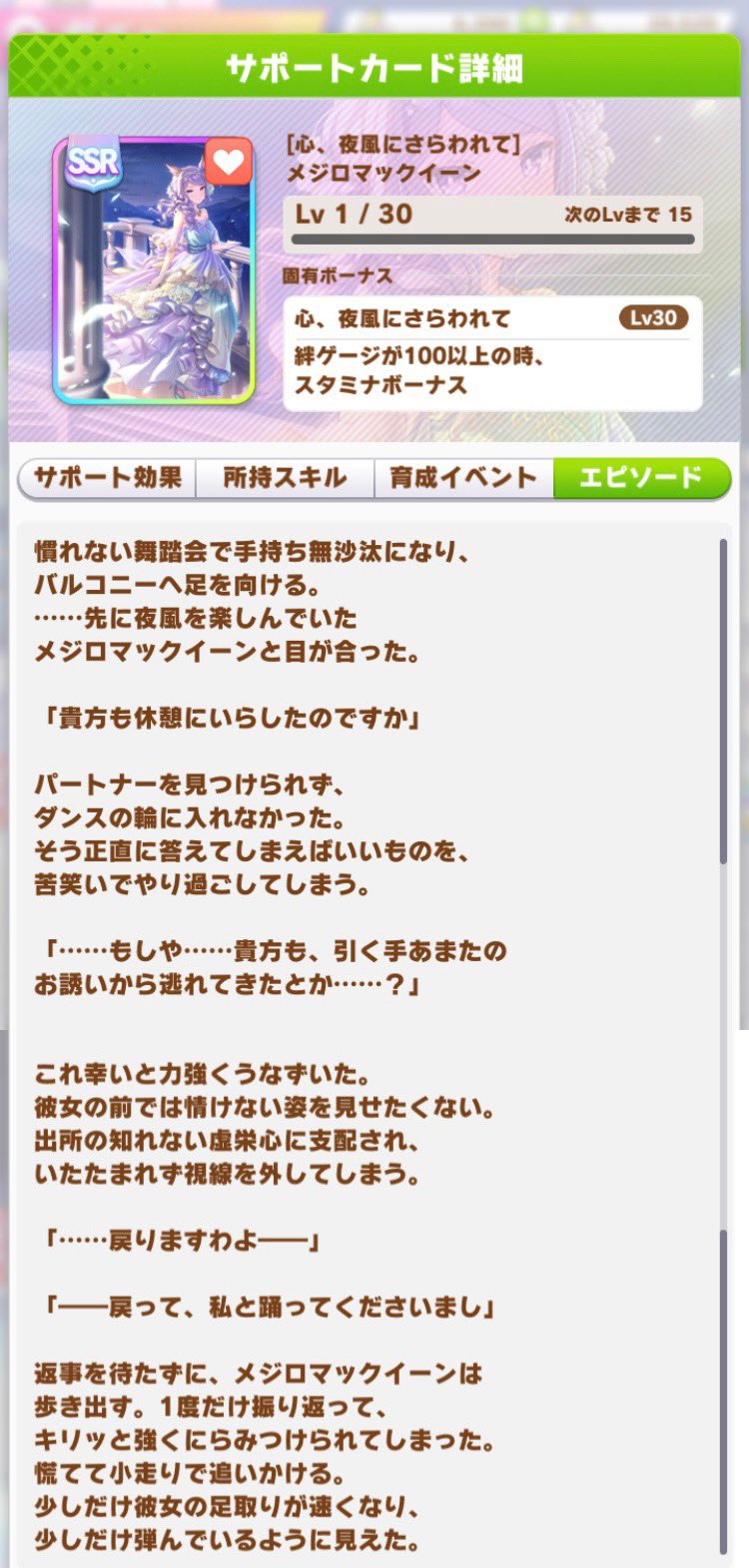The height and width of the screenshot is (1568, 749).
Task: Open the 所持スキル tab
Action: (x=285, y=478)
